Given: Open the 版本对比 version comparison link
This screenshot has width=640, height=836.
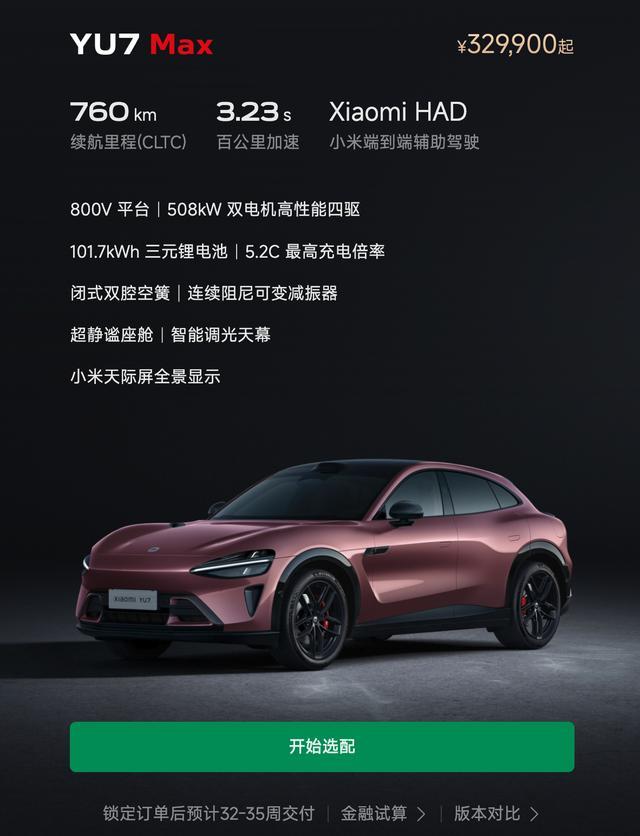Looking at the screenshot, I should 496,813.
